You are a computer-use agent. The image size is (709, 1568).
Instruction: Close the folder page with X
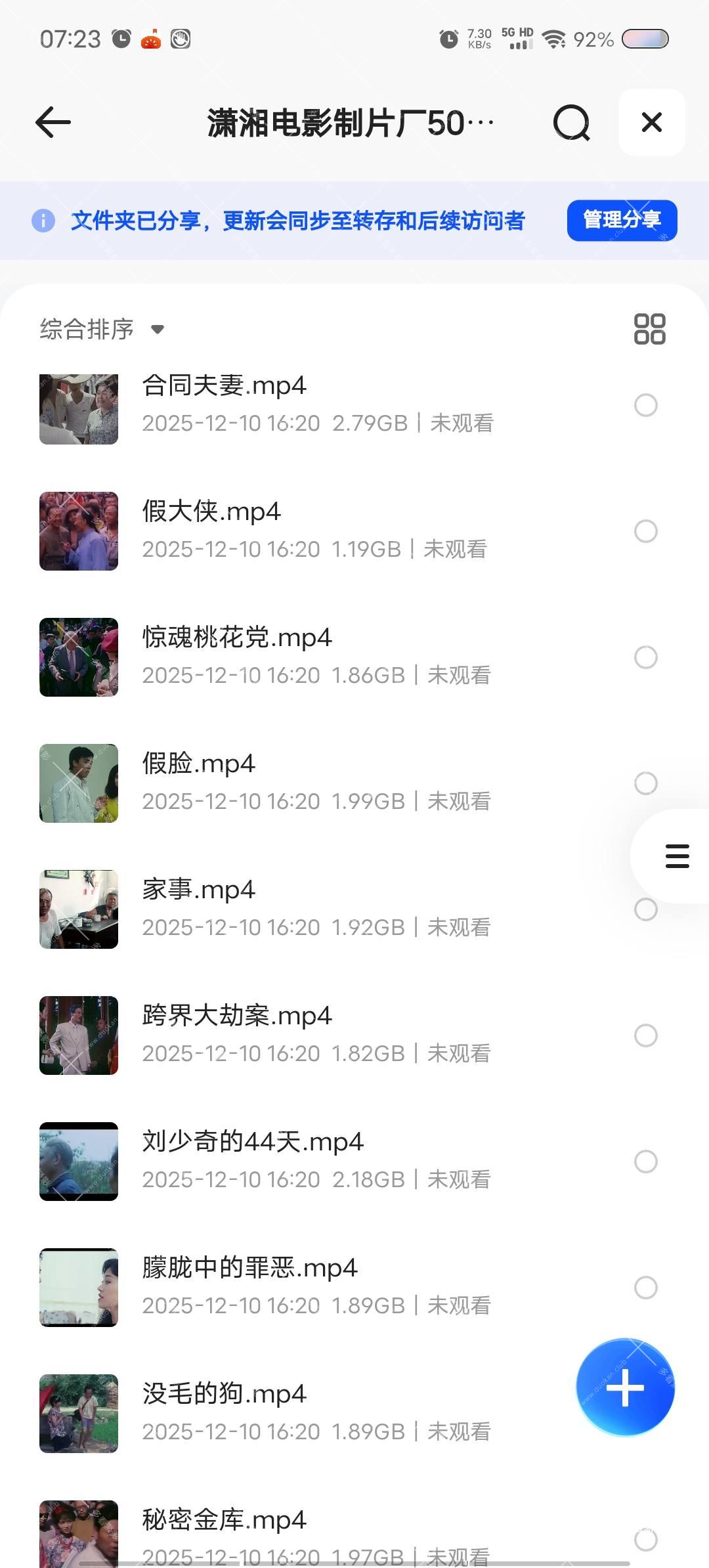pos(651,122)
